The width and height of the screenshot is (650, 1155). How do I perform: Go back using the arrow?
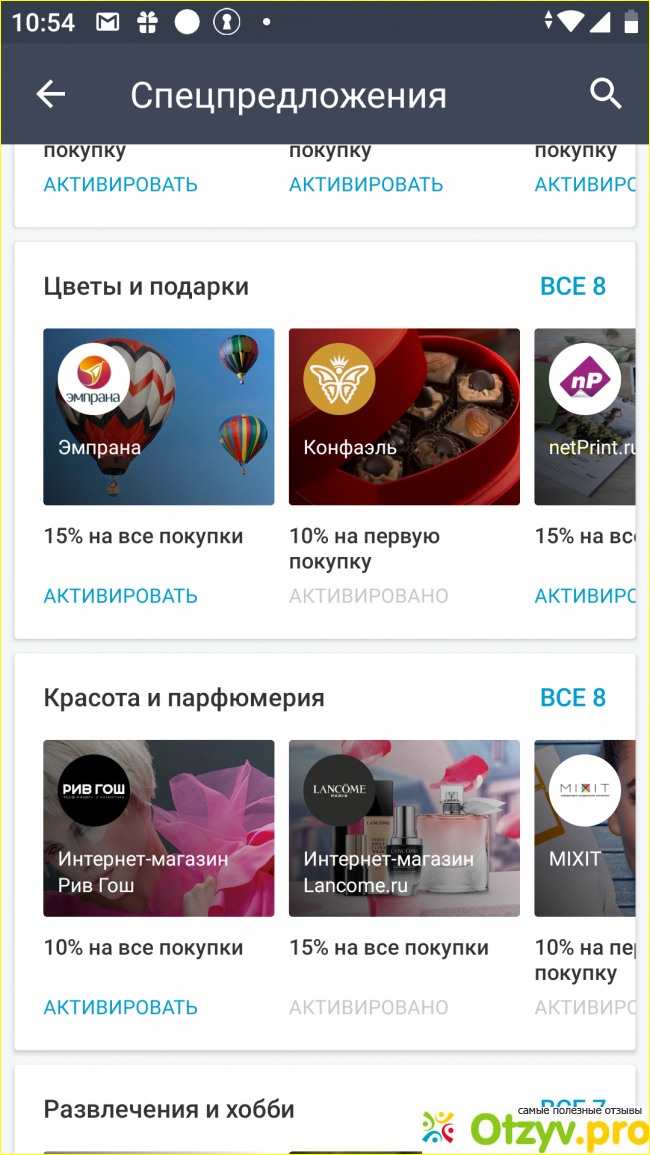pyautogui.click(x=50, y=95)
